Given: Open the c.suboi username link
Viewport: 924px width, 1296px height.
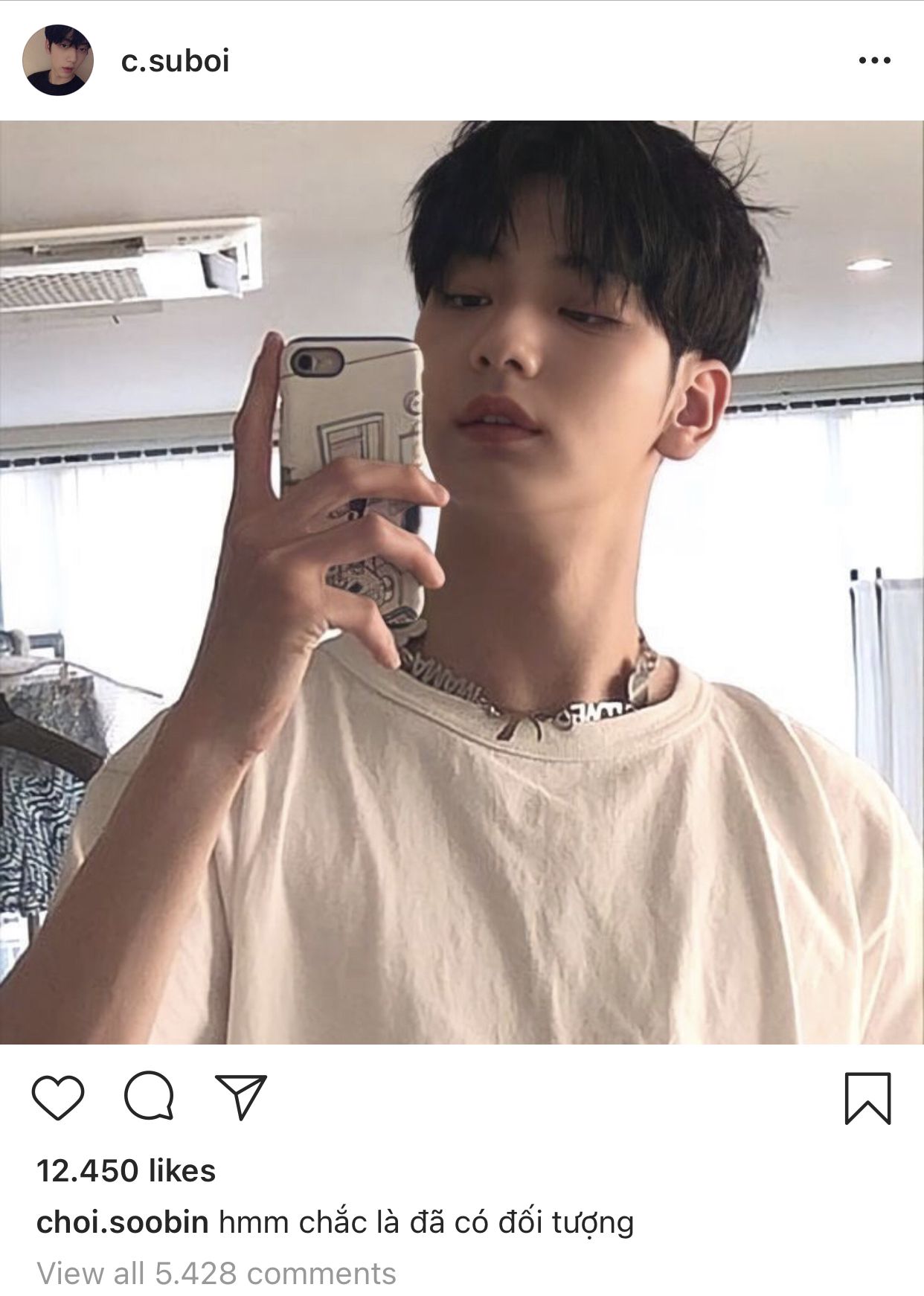Looking at the screenshot, I should click(x=175, y=61).
